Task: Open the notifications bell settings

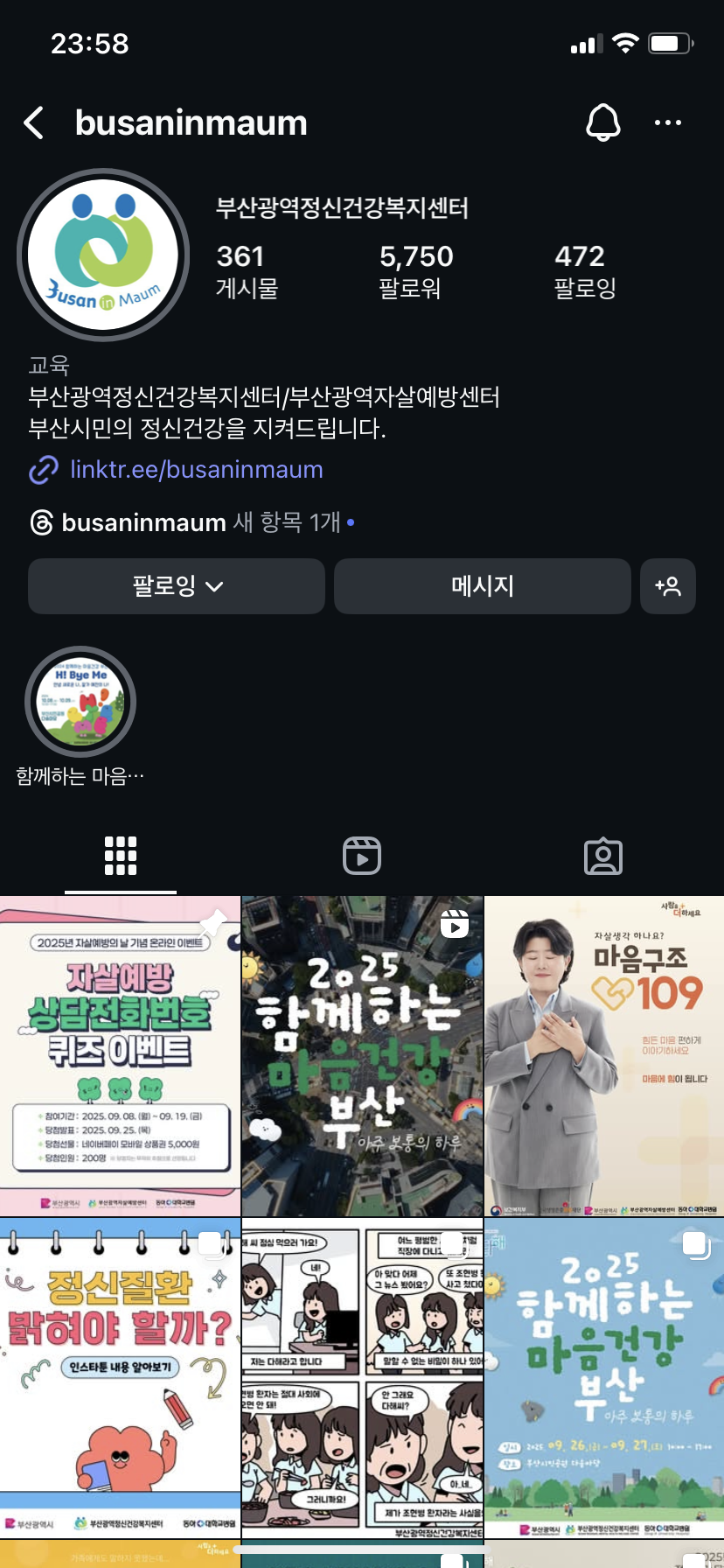Action: [602, 123]
